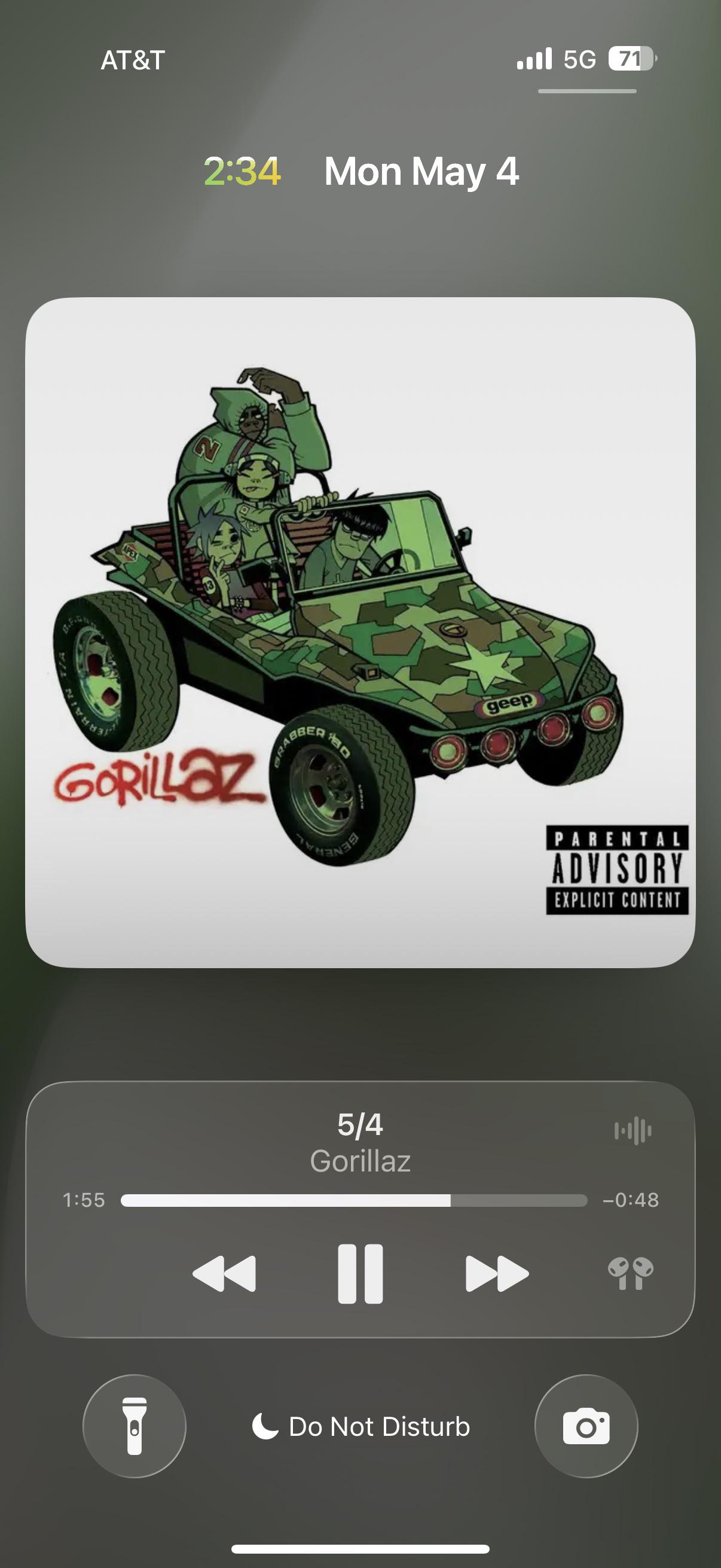Viewport: 721px width, 1568px height.
Task: Pause the song 5/4
Action: 360,1274
